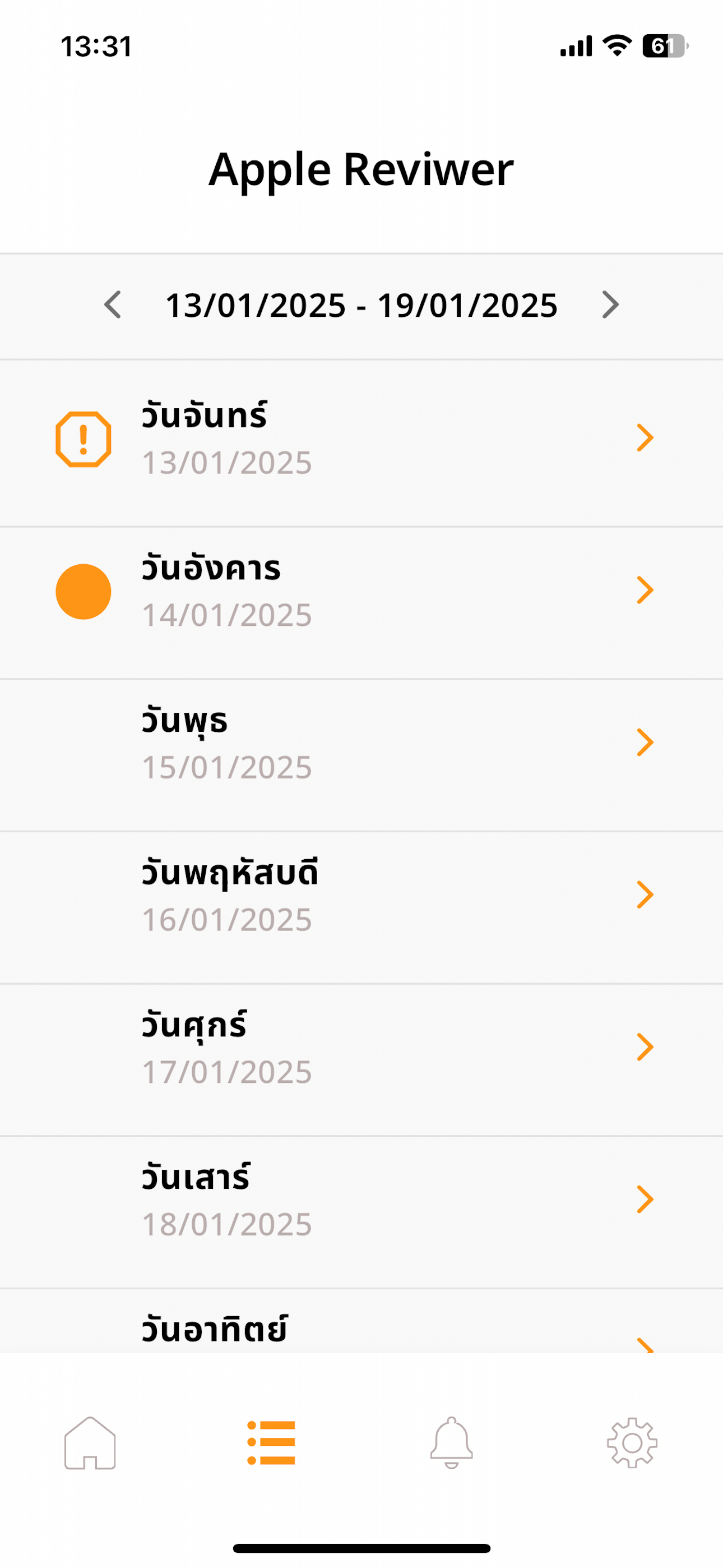This screenshot has height=1568, width=723.
Task: Open วันพฤหัสบดี 16/01/2025 entry
Action: (361, 907)
